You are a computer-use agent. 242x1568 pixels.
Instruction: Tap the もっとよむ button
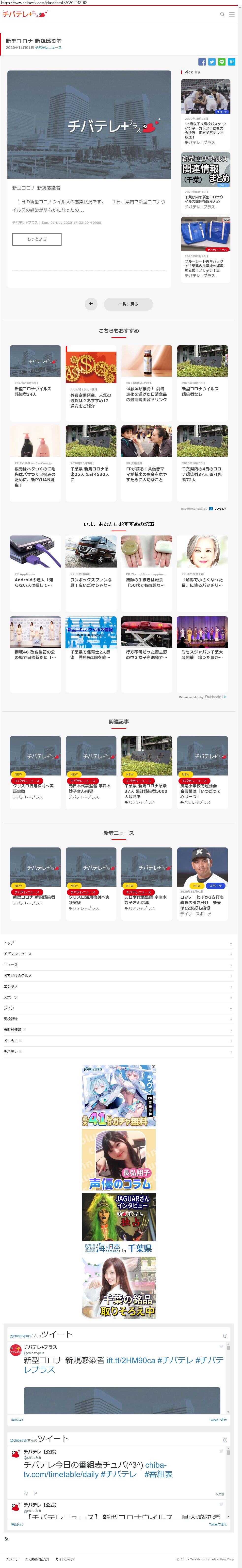[x=36, y=239]
